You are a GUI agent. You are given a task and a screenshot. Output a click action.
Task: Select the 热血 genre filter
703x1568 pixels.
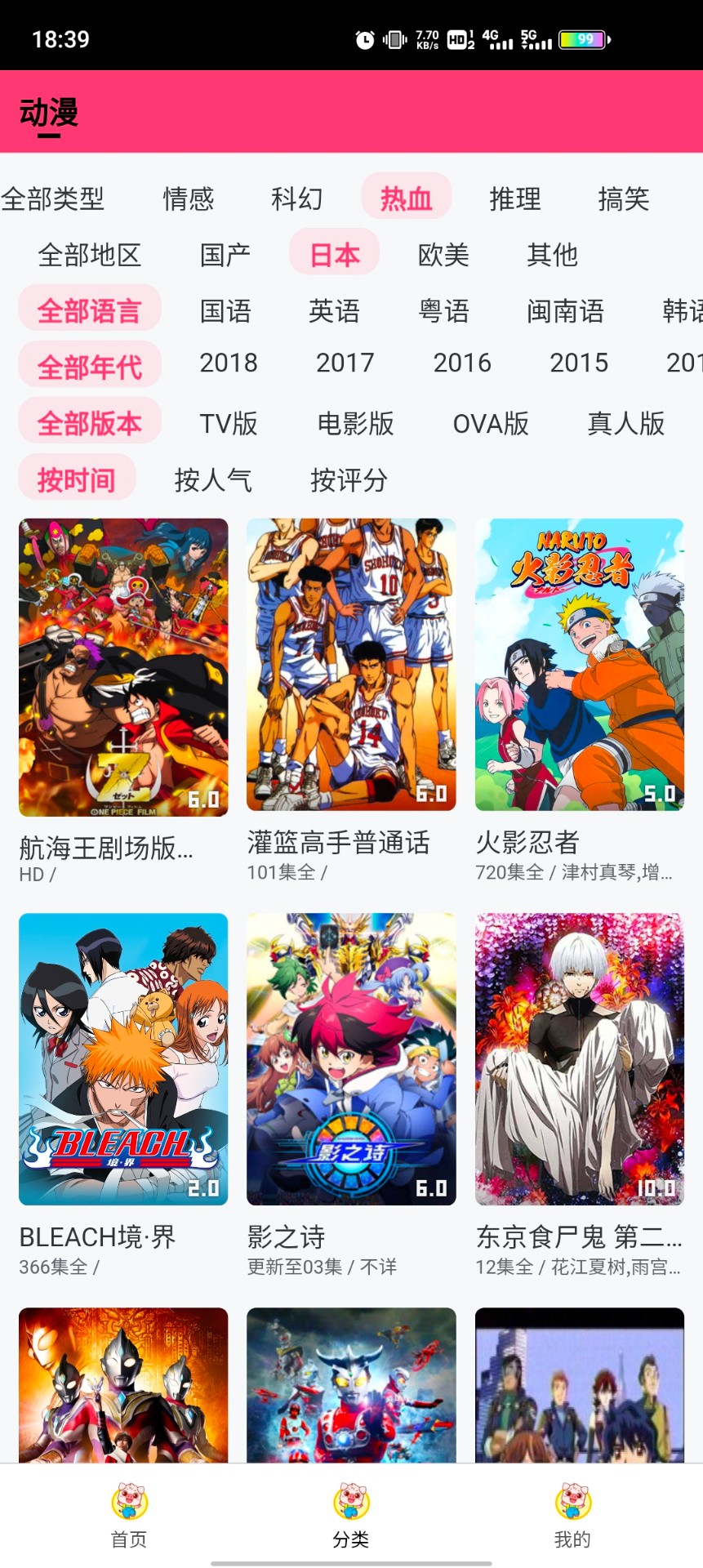click(406, 198)
